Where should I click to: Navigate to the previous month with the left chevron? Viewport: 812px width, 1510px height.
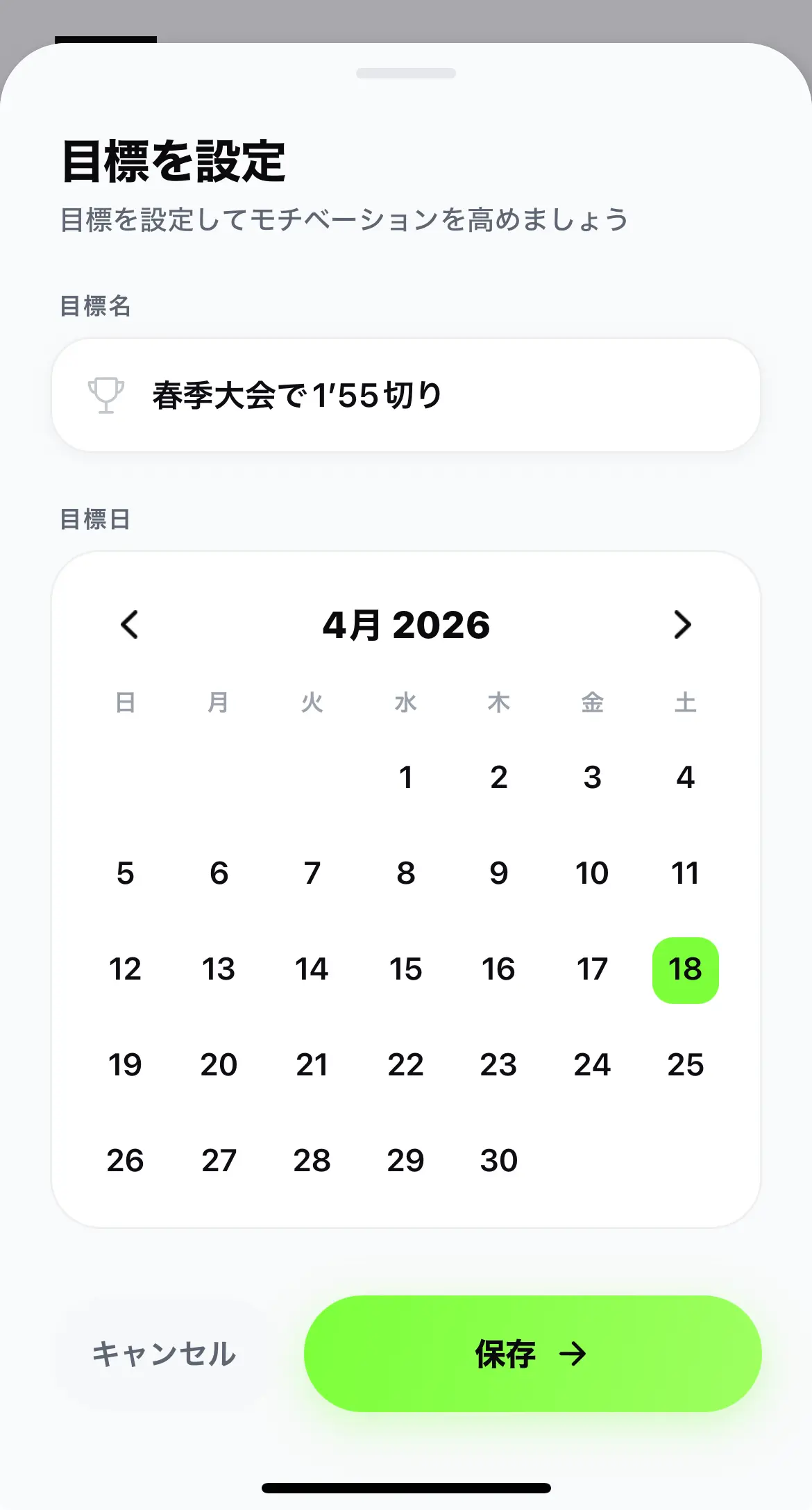click(129, 625)
